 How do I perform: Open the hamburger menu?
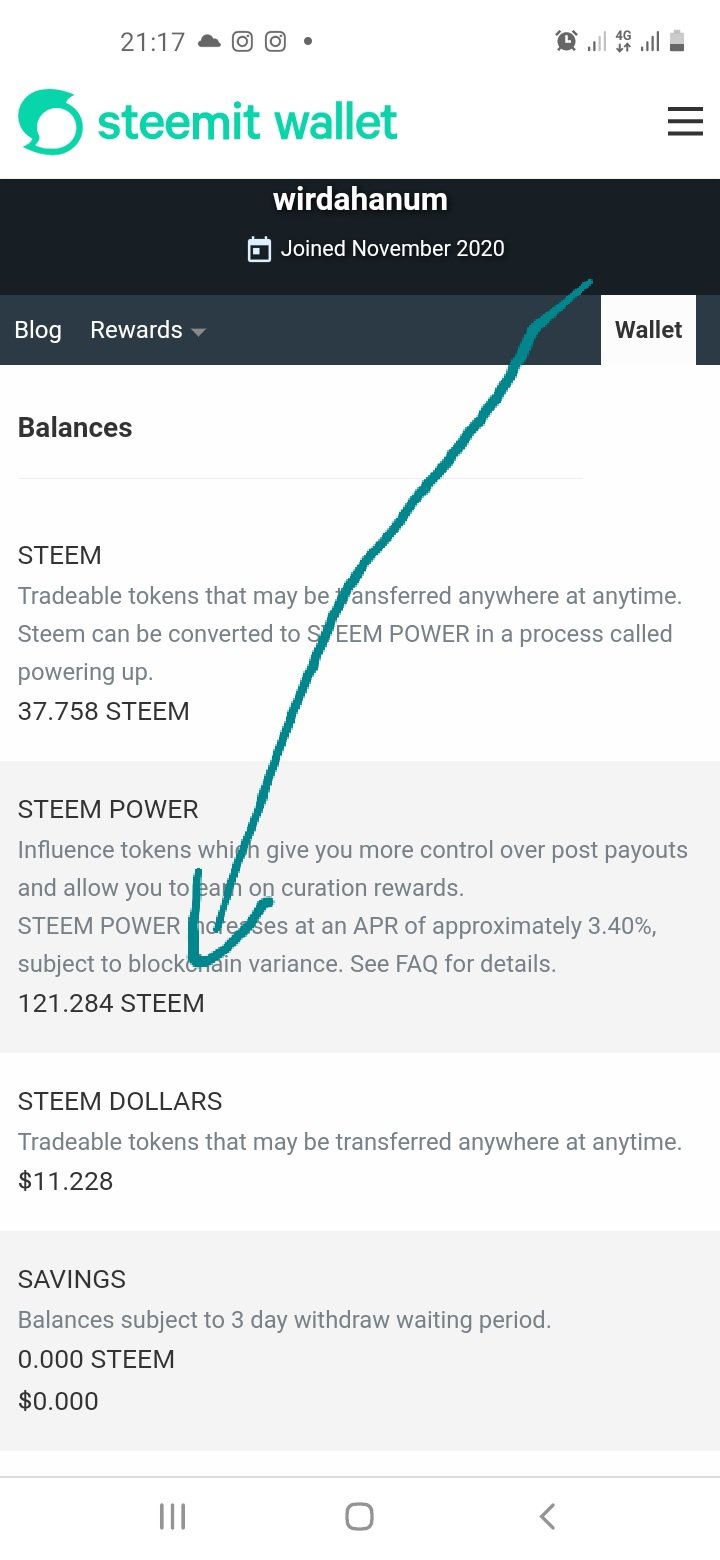click(685, 122)
